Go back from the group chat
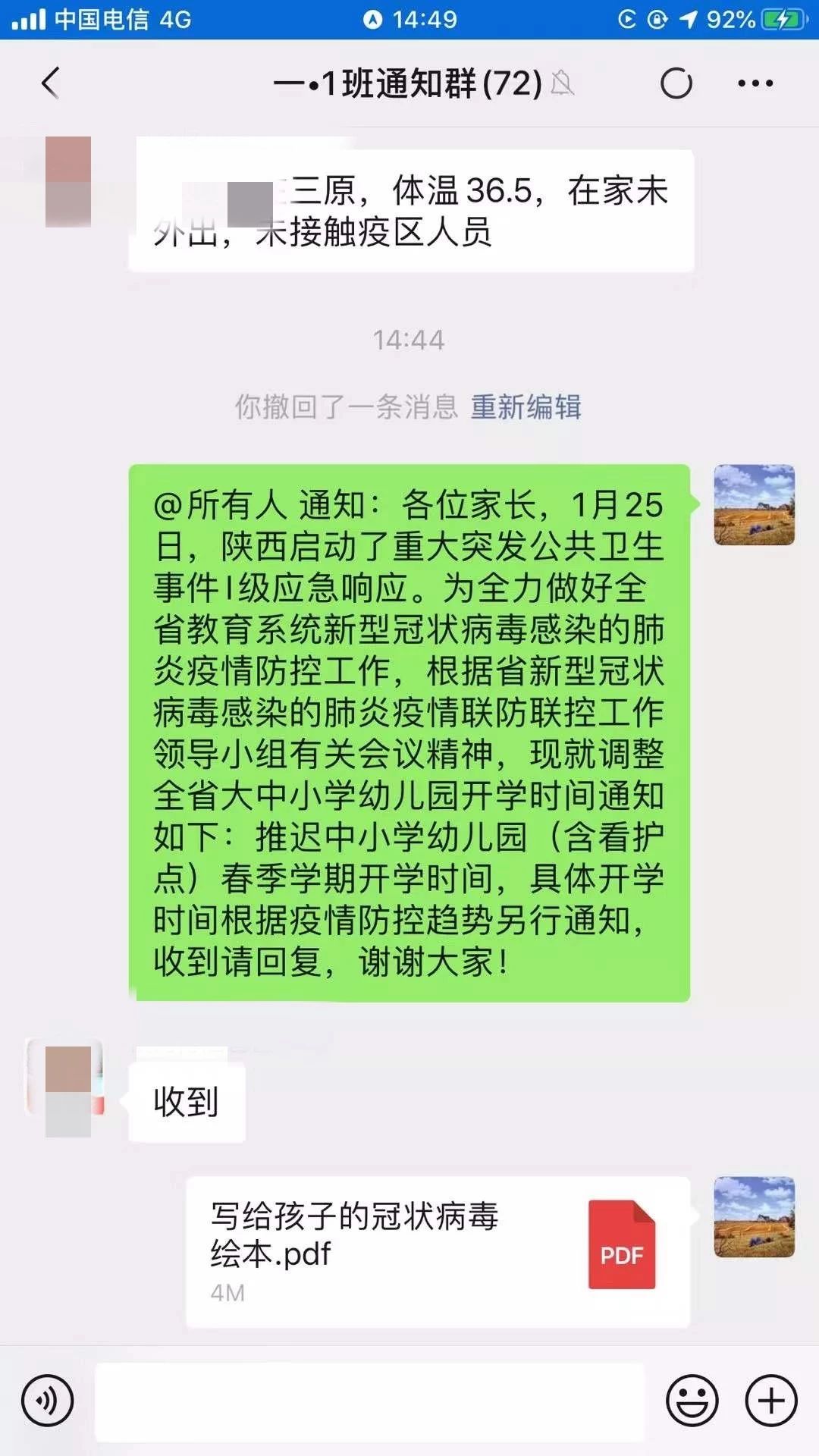 [50, 83]
